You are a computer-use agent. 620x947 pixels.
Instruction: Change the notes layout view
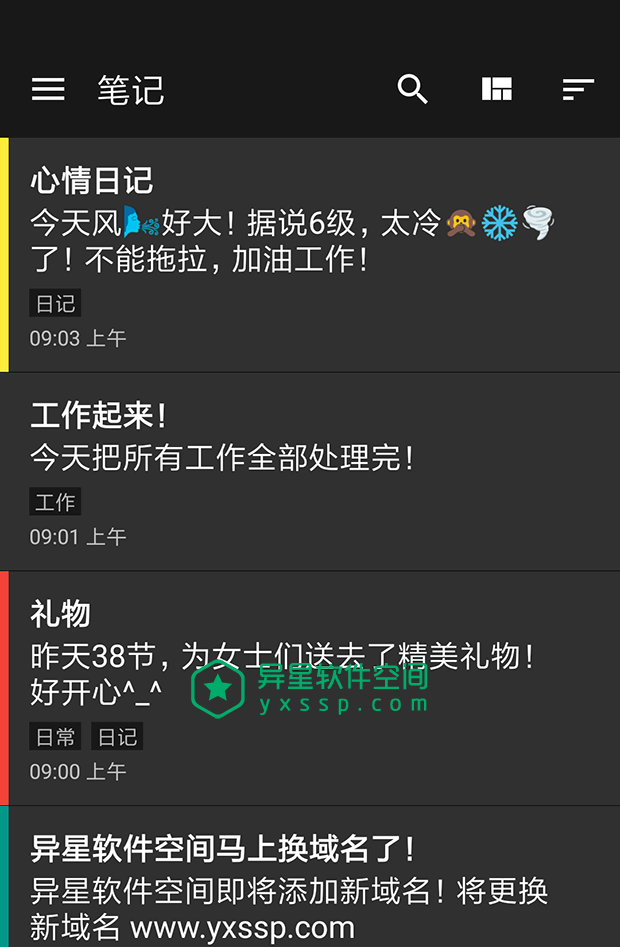496,90
